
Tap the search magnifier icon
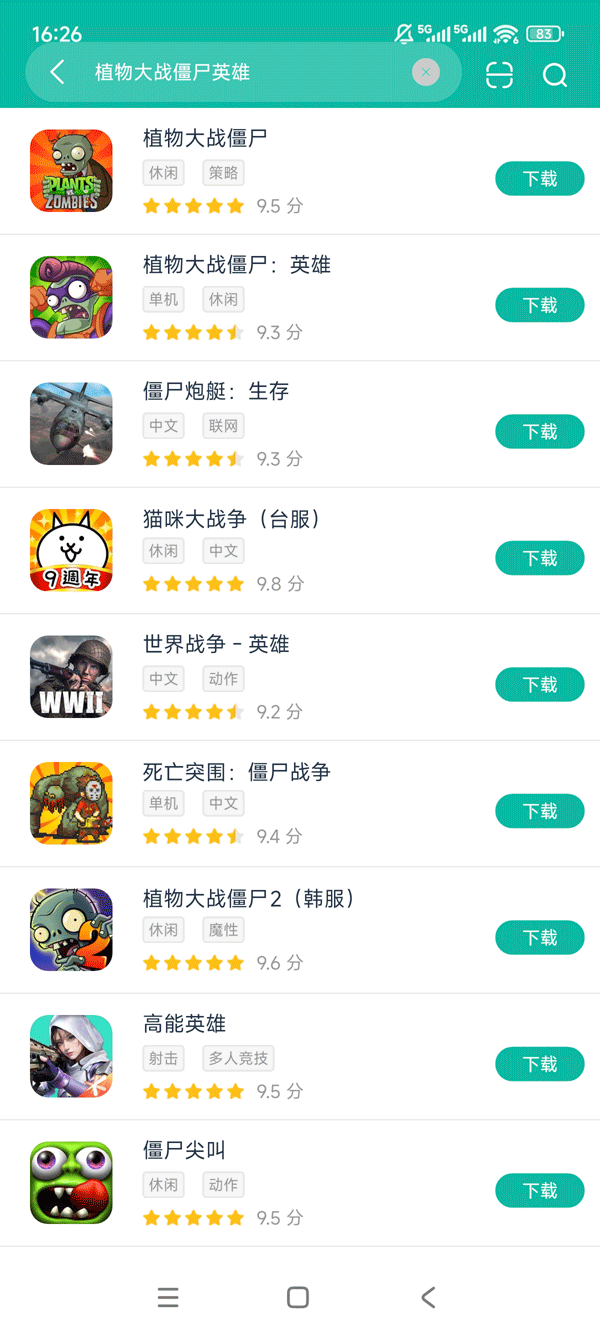pos(555,74)
